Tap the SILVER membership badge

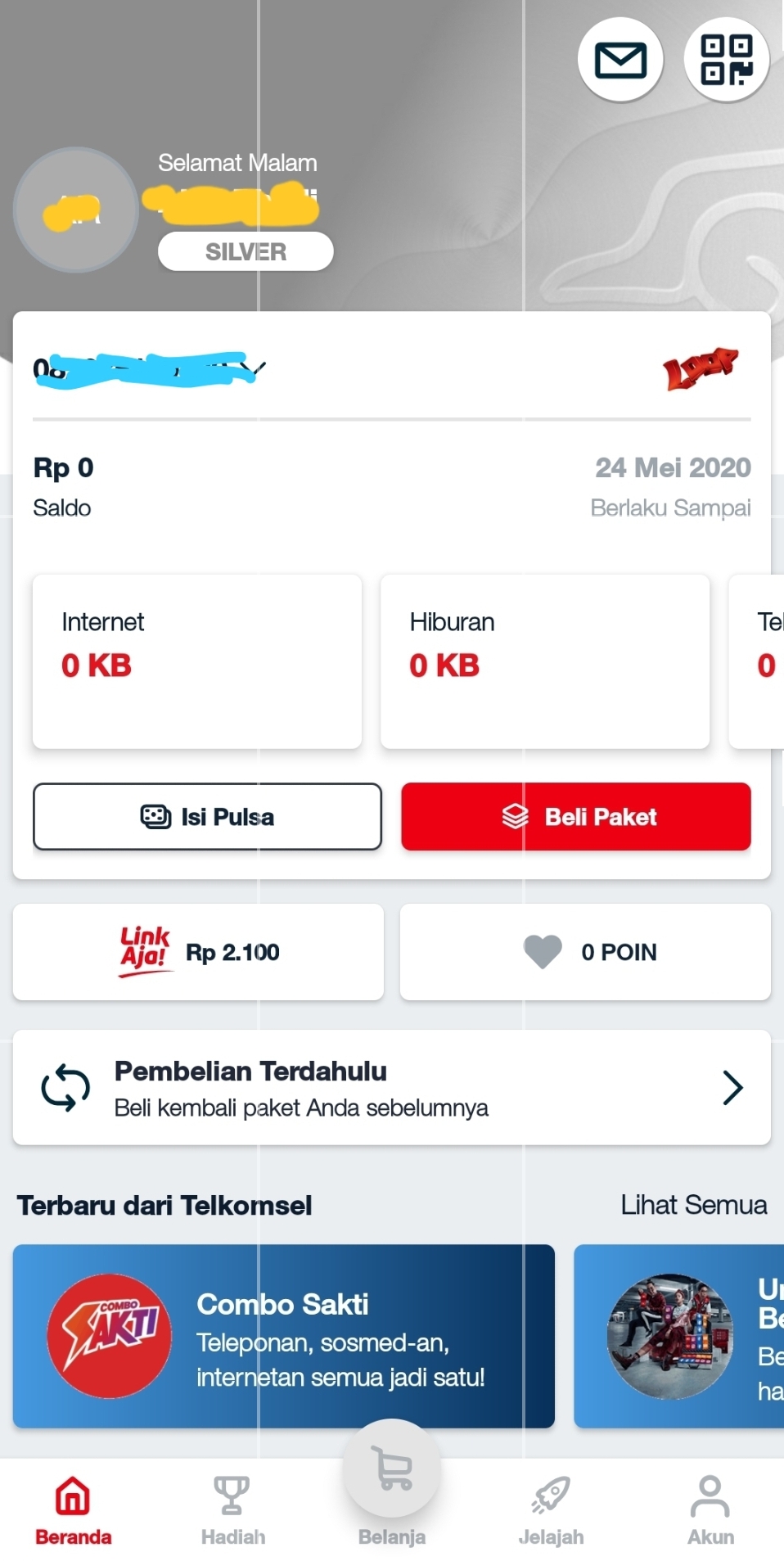coord(245,251)
